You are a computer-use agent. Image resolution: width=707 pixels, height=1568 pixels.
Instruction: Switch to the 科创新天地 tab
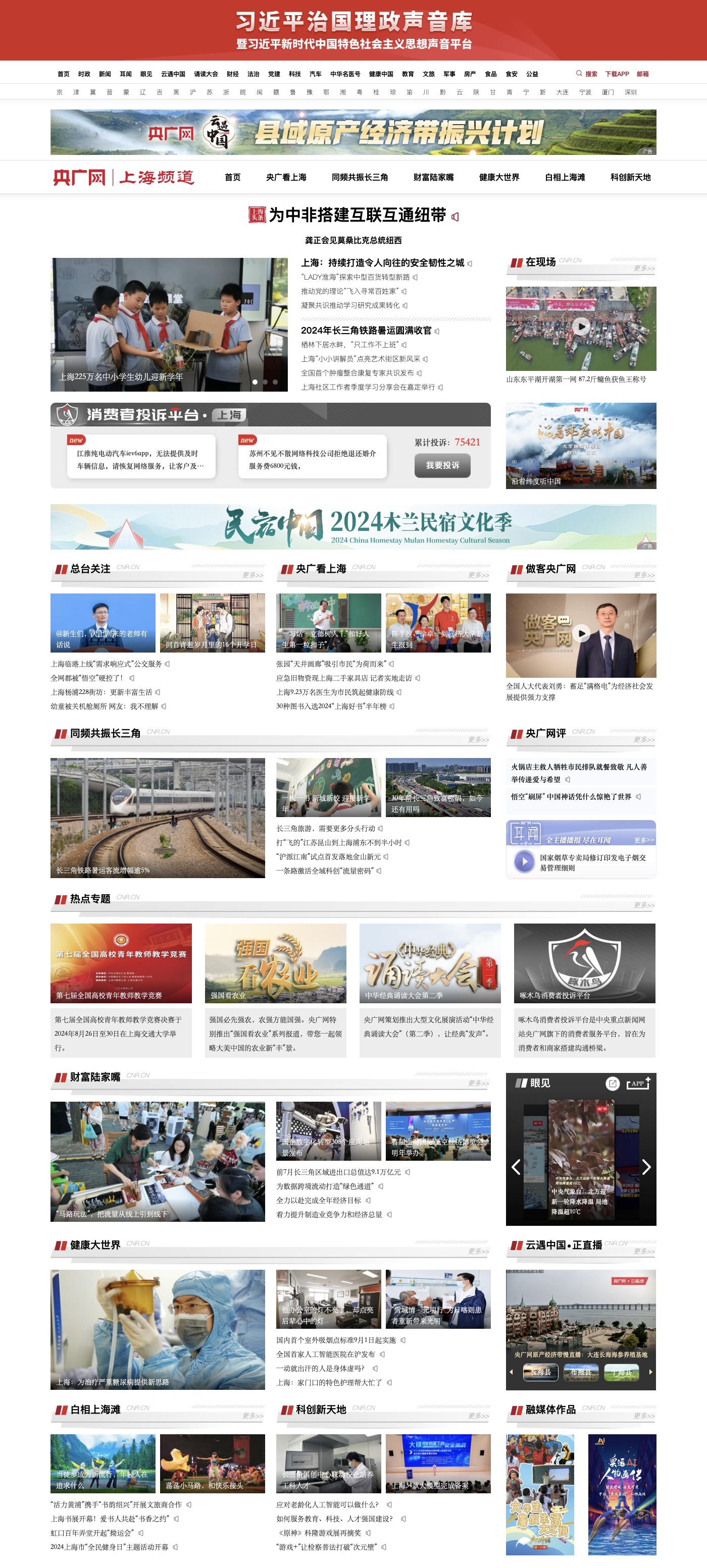(x=630, y=177)
